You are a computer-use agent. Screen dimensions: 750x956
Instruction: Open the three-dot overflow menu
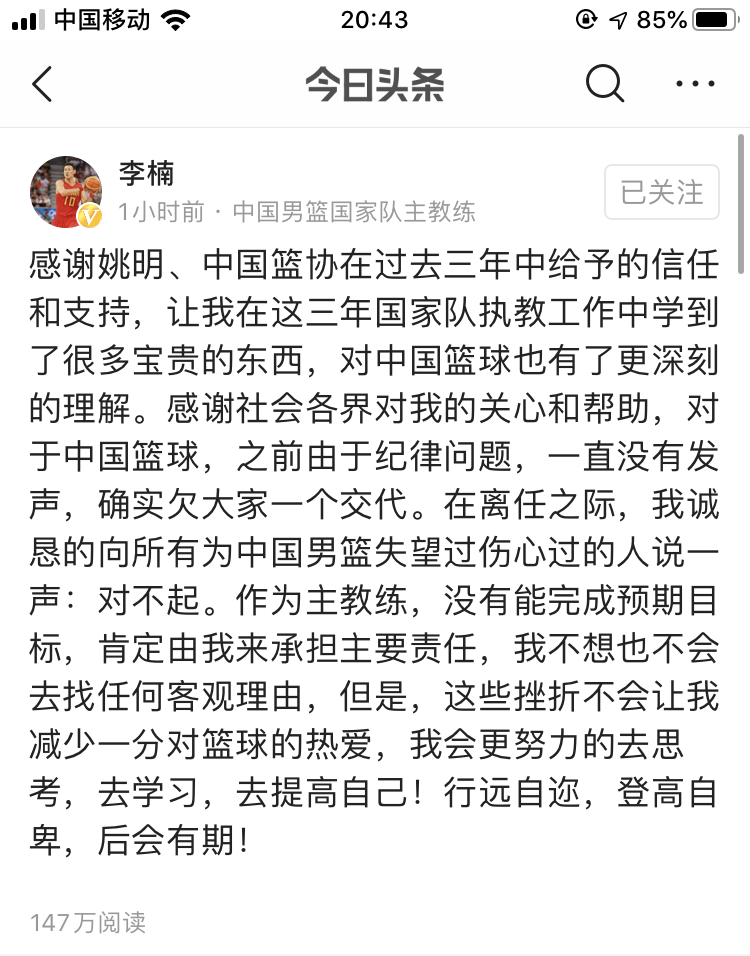pos(695,85)
